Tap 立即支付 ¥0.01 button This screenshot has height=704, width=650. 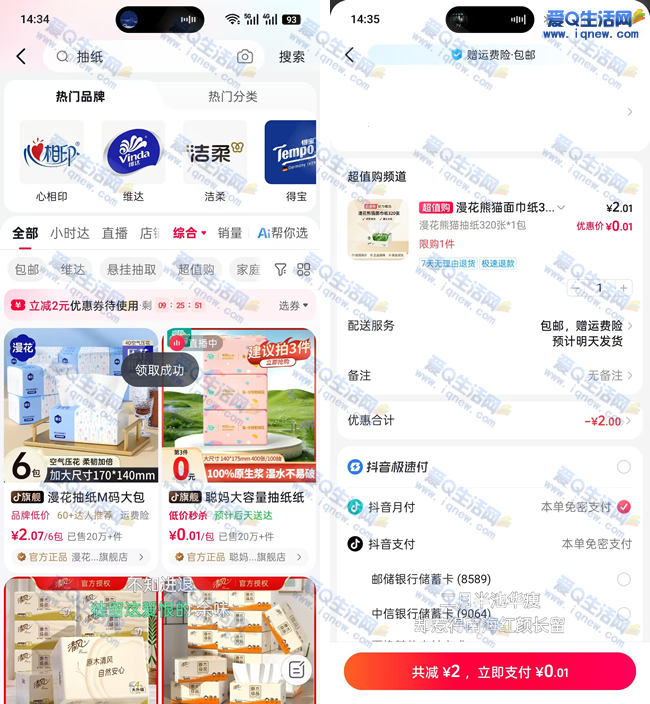(x=489, y=672)
